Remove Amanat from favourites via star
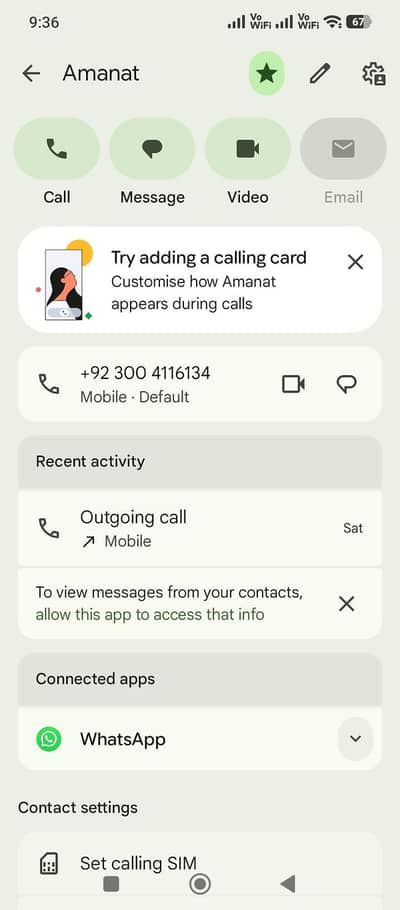Image resolution: width=400 pixels, height=910 pixels. pyautogui.click(x=266, y=74)
